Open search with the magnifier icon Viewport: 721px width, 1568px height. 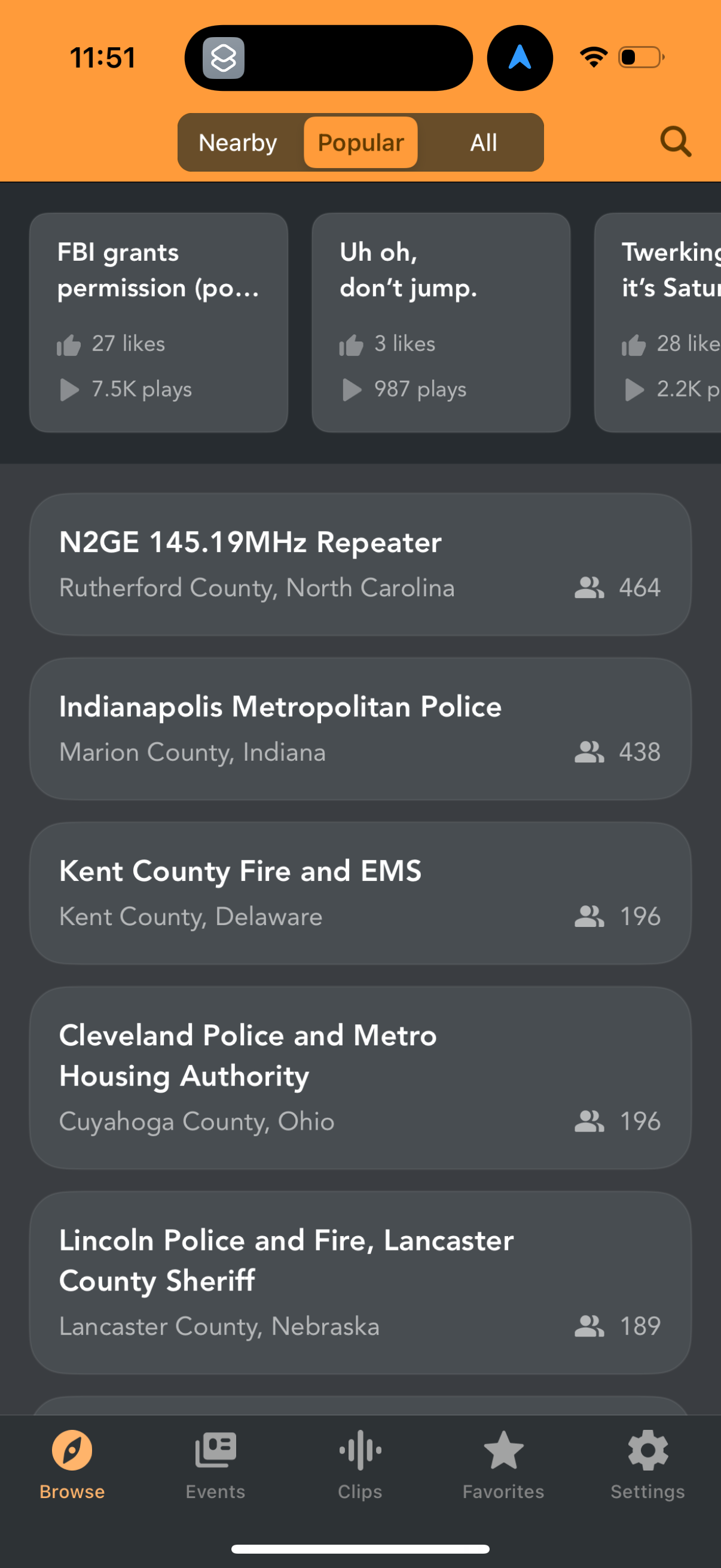pos(676,142)
